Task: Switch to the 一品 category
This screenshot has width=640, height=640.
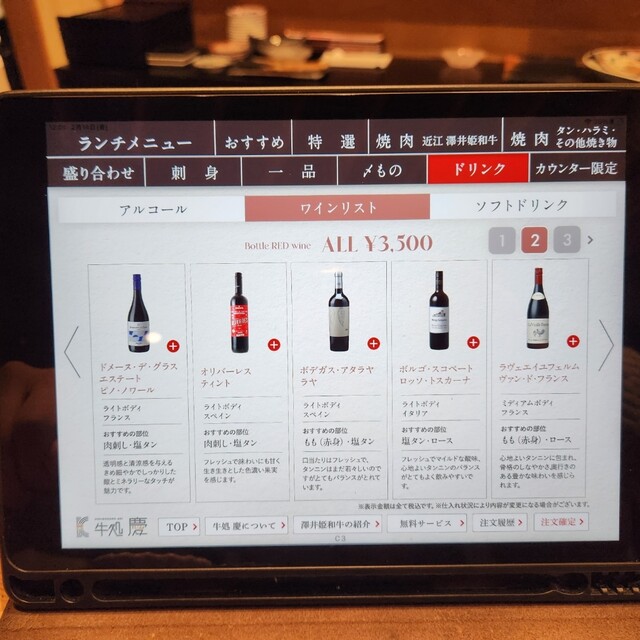Action: point(291,171)
